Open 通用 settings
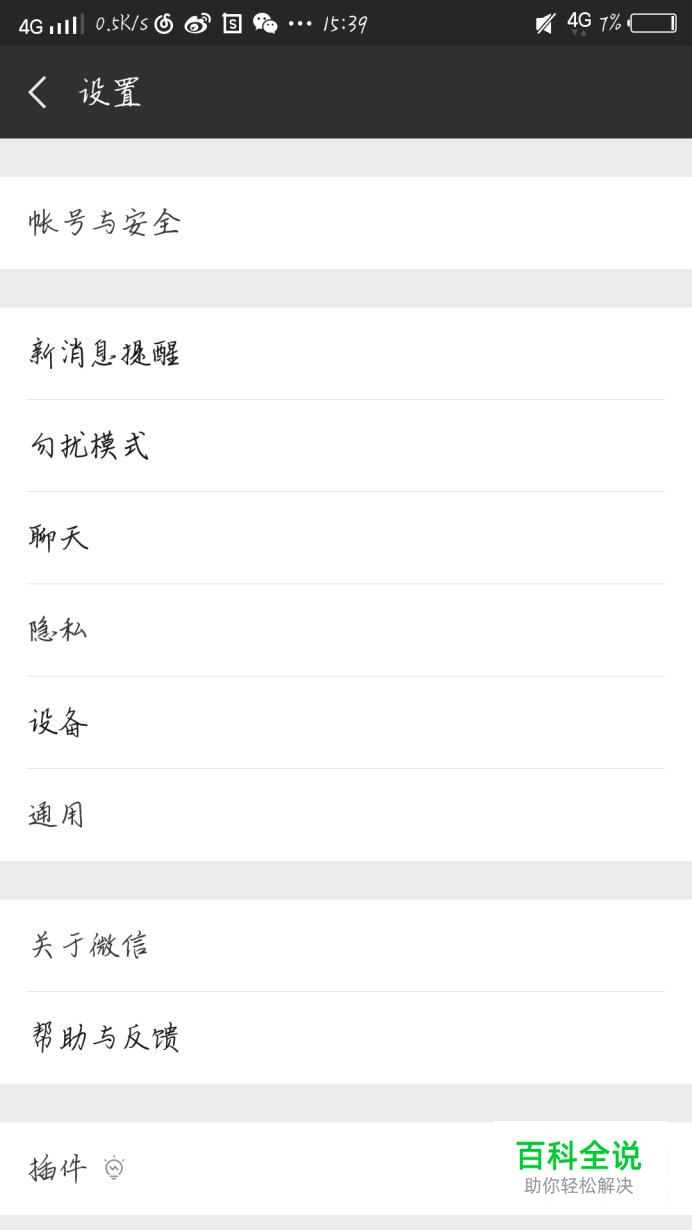 coord(346,815)
